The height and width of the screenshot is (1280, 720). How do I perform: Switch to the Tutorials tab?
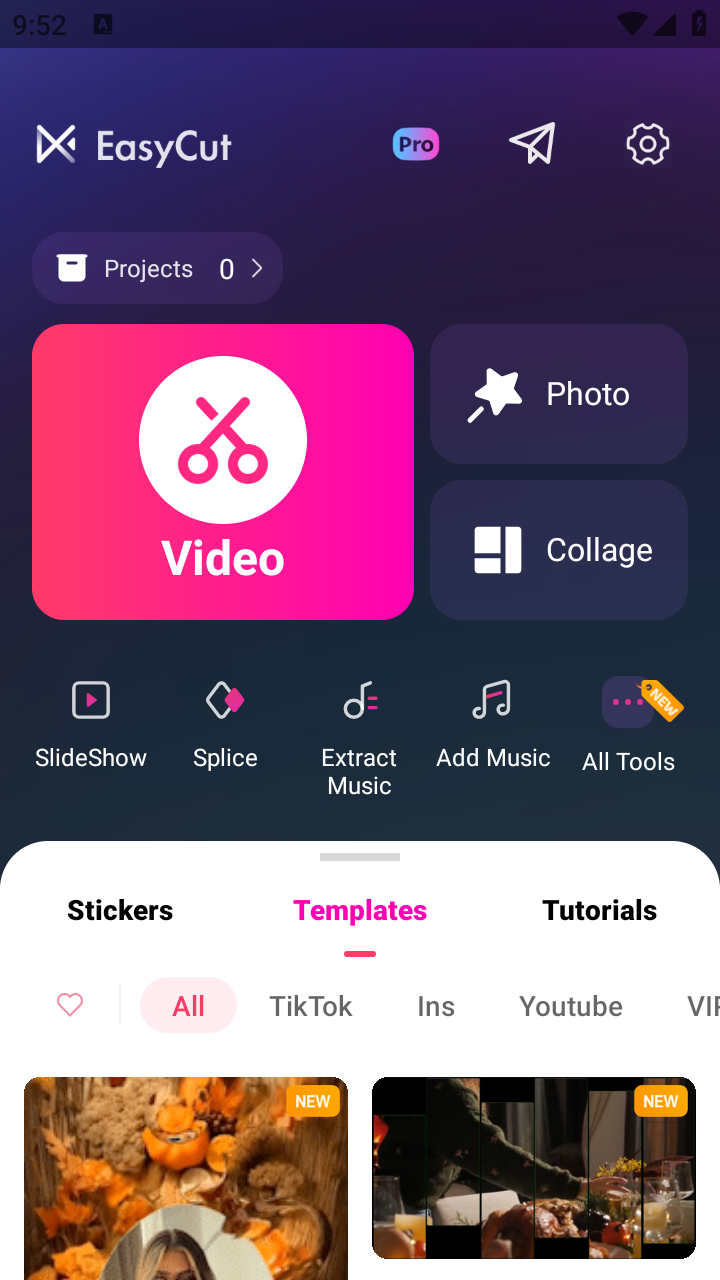[599, 910]
